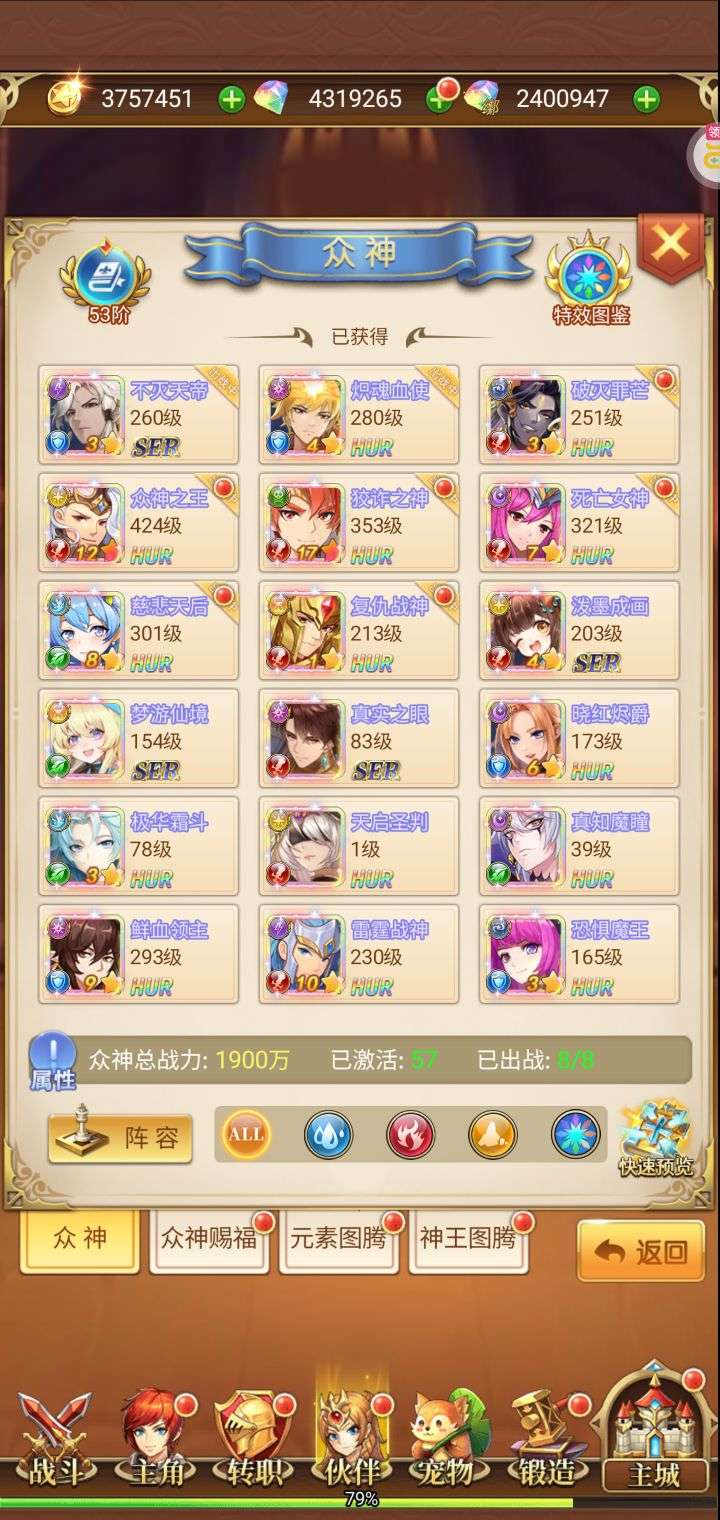Filter gods by ALL
Screen dimensions: 720x1520
point(246,1134)
